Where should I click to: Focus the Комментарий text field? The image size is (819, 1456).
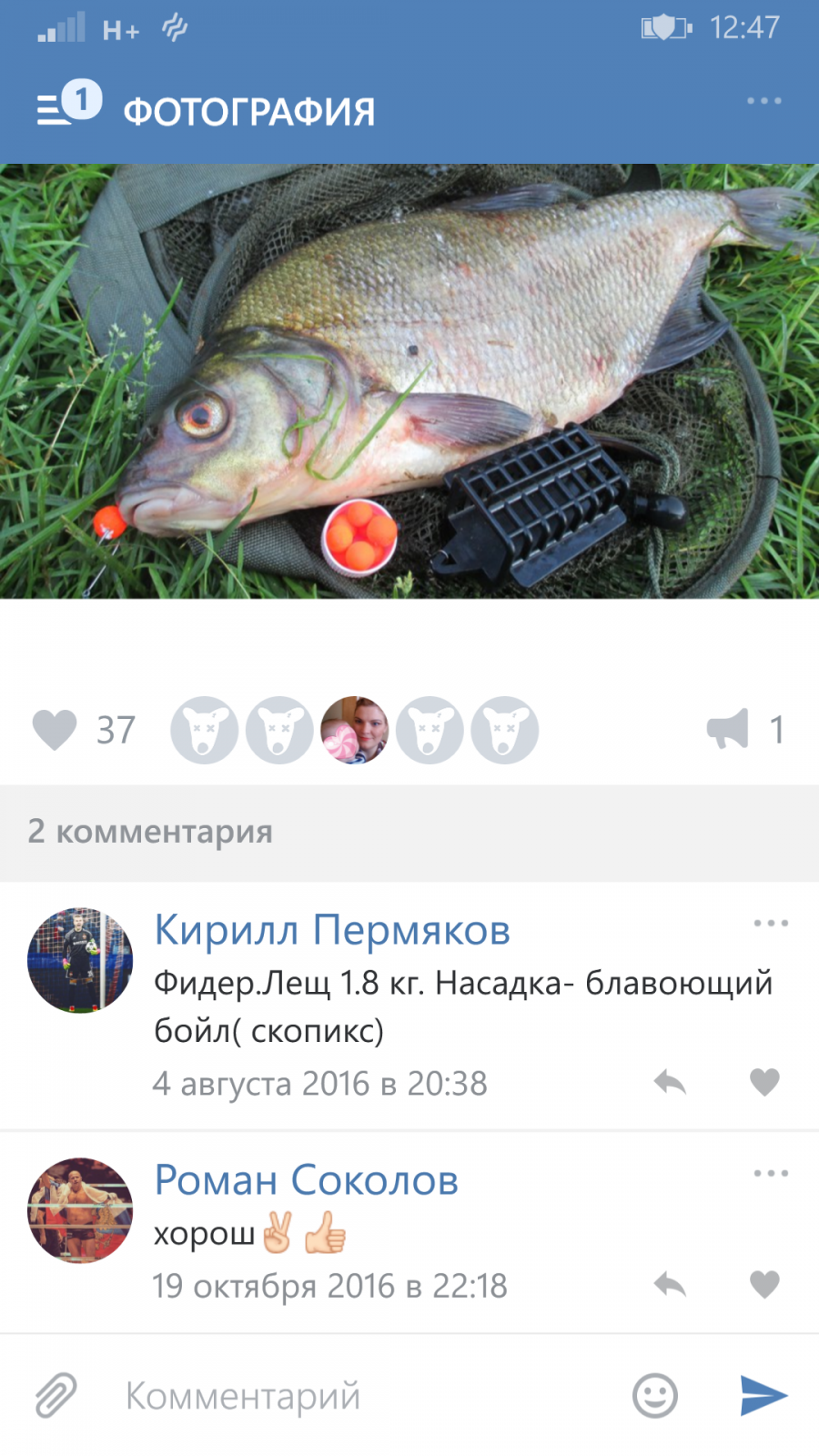(x=364, y=1396)
